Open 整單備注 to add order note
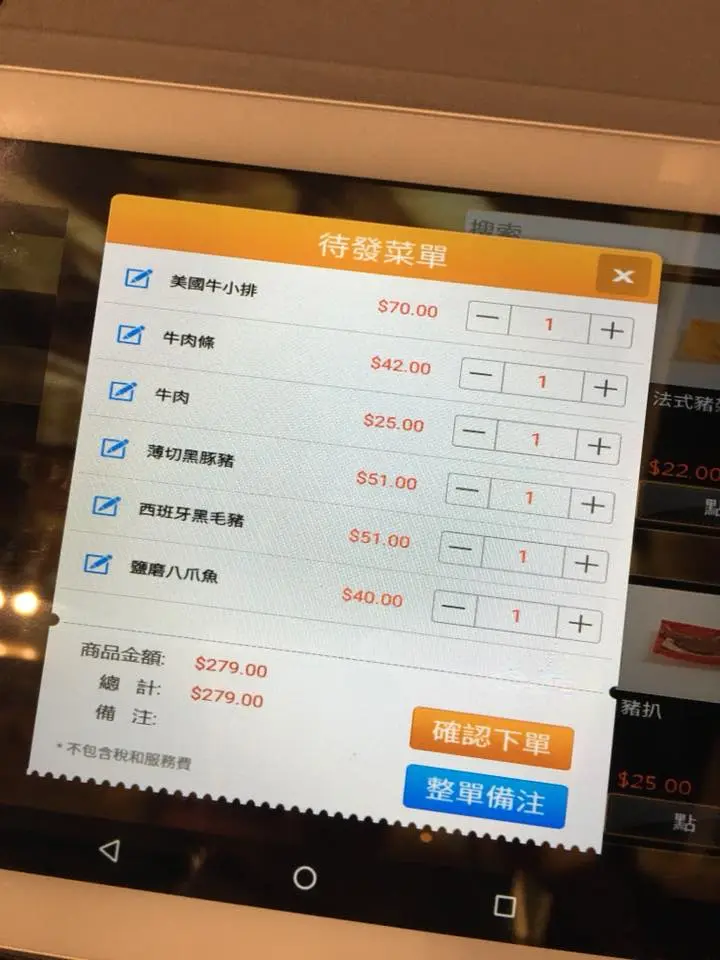This screenshot has width=720, height=960. click(x=485, y=797)
